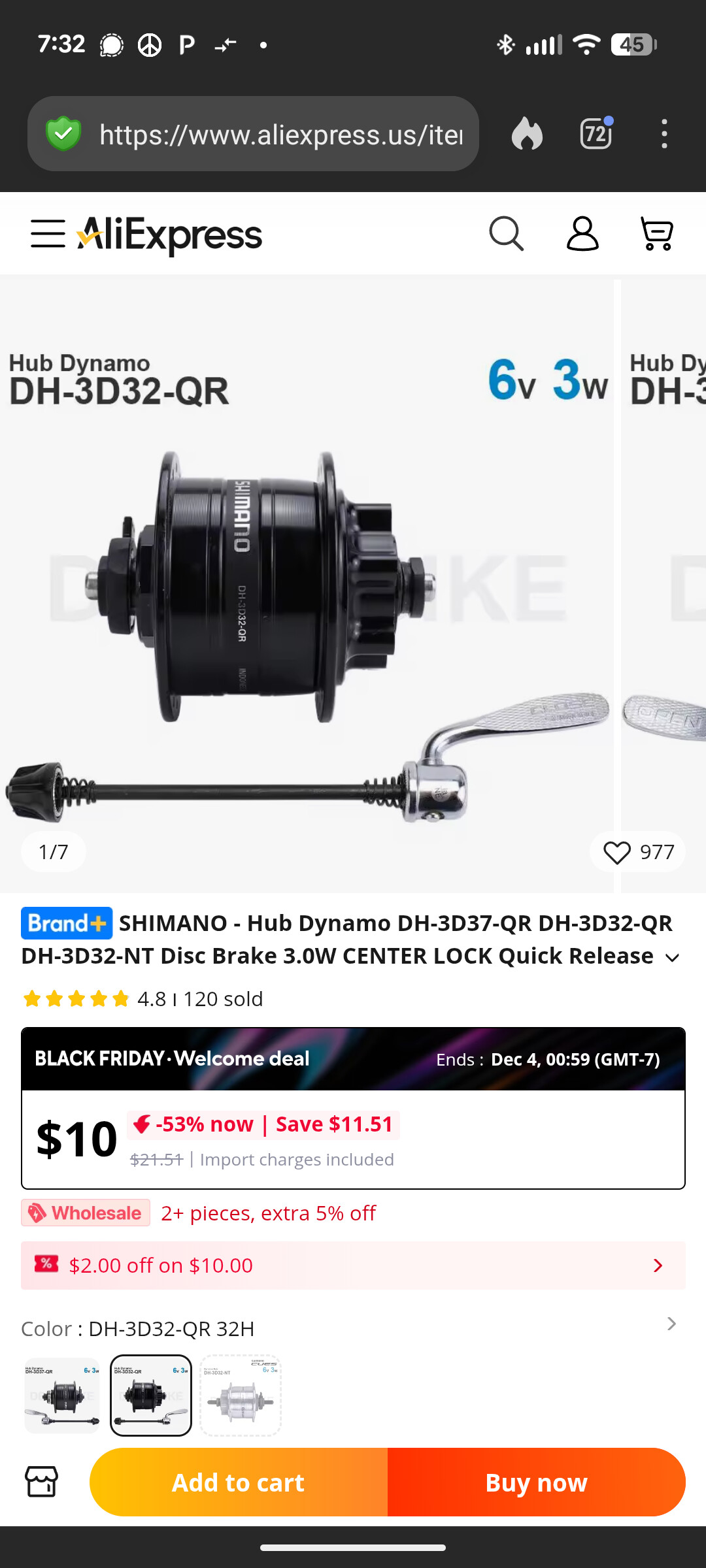Open the shopping cart icon
706x1568 pixels.
click(x=656, y=234)
